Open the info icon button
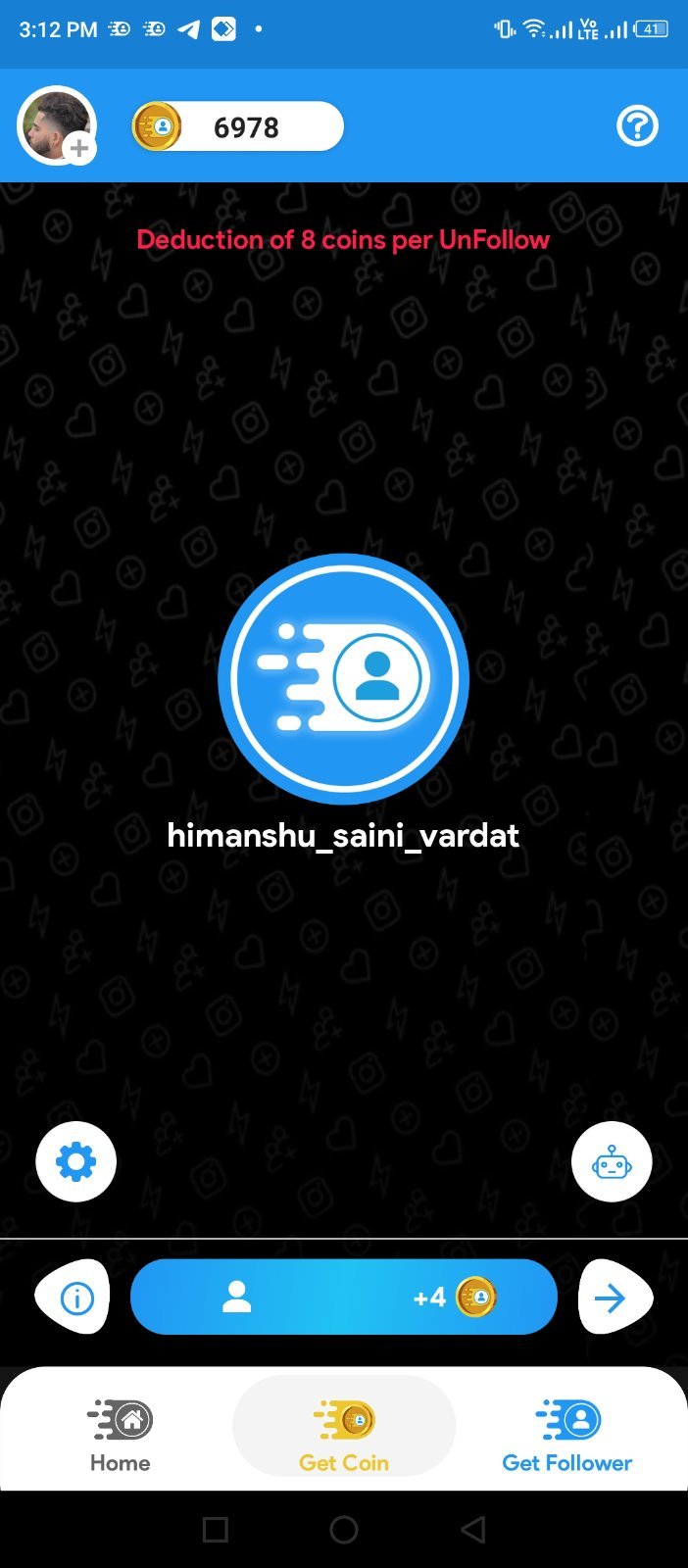The image size is (688, 1568). click(x=74, y=1297)
